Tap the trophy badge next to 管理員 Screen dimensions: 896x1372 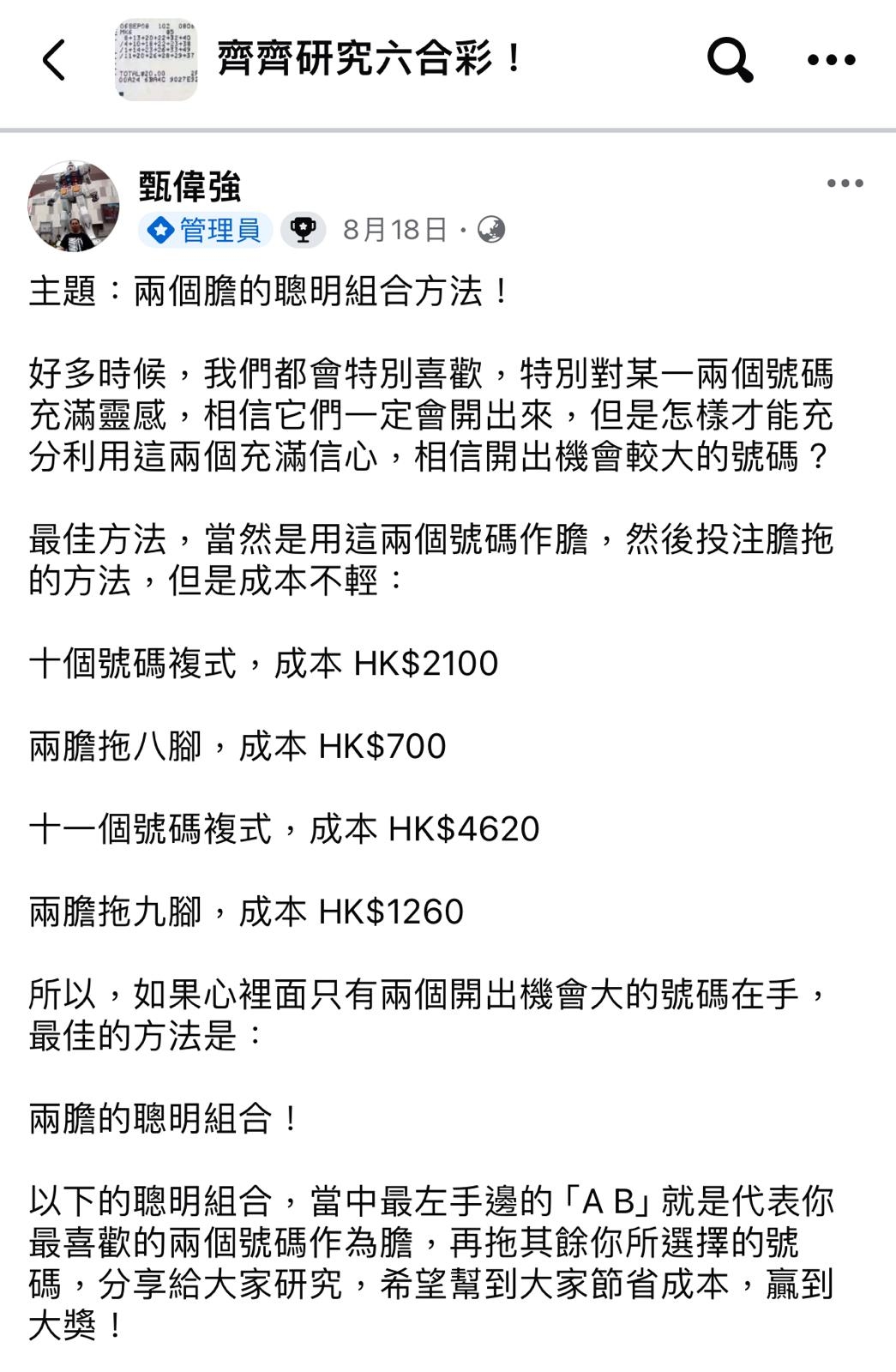point(303,230)
